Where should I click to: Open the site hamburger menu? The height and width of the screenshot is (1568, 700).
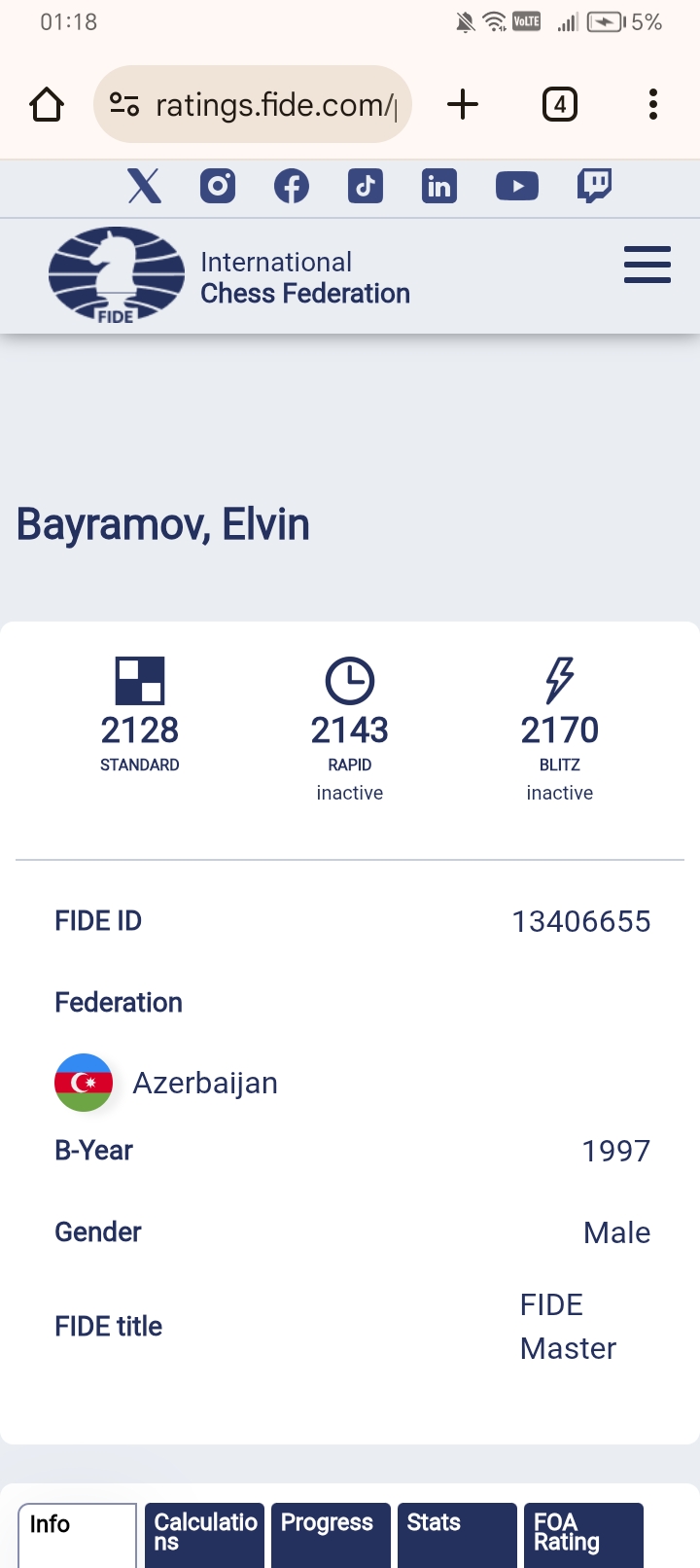point(647,265)
